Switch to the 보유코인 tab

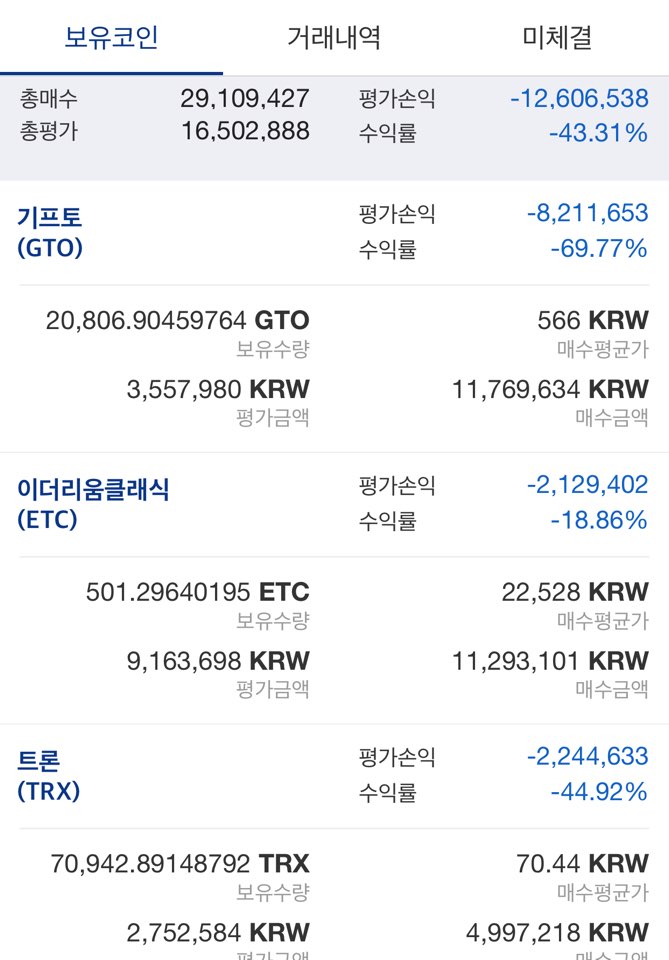pyautogui.click(x=111, y=38)
